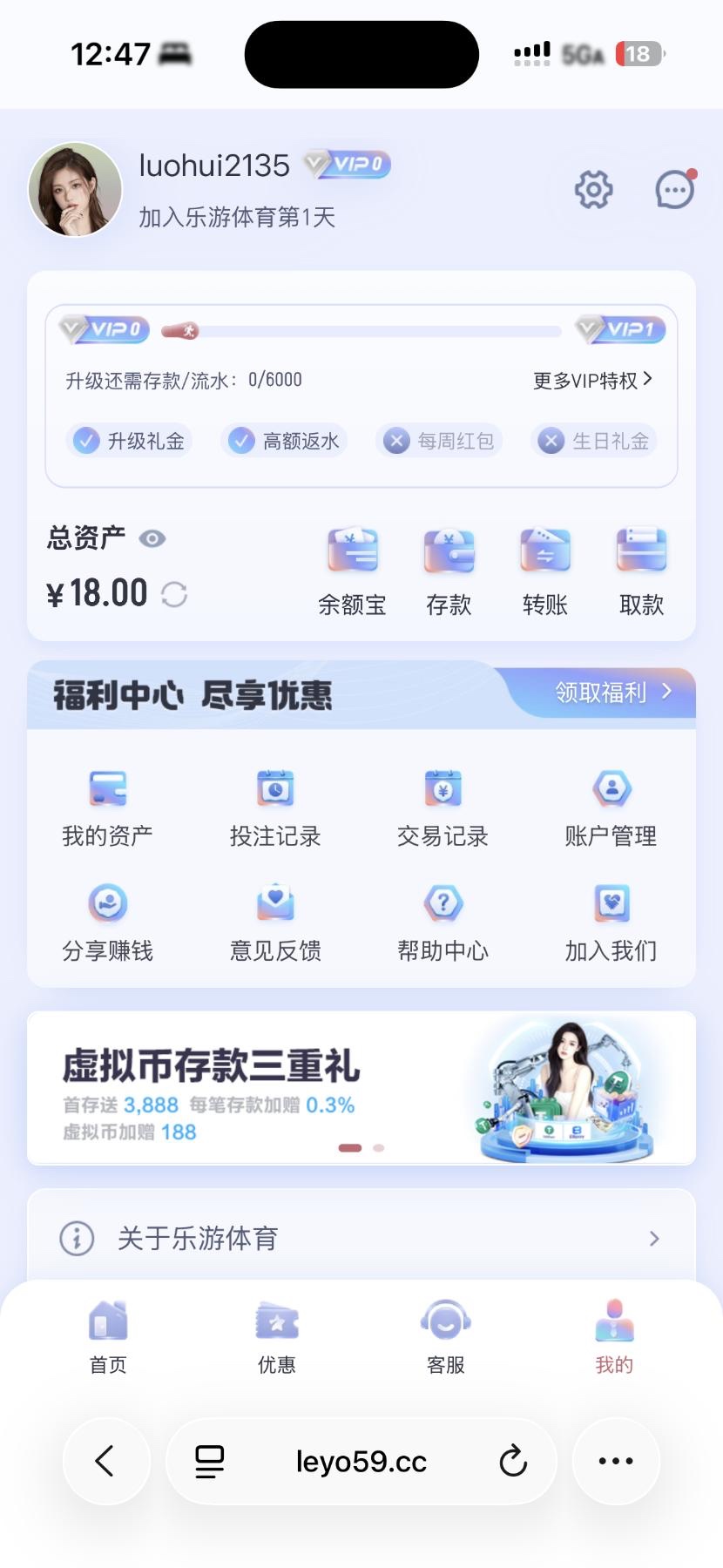Open 取款 withdrawal
Image resolution: width=723 pixels, height=1568 pixels.
point(641,571)
